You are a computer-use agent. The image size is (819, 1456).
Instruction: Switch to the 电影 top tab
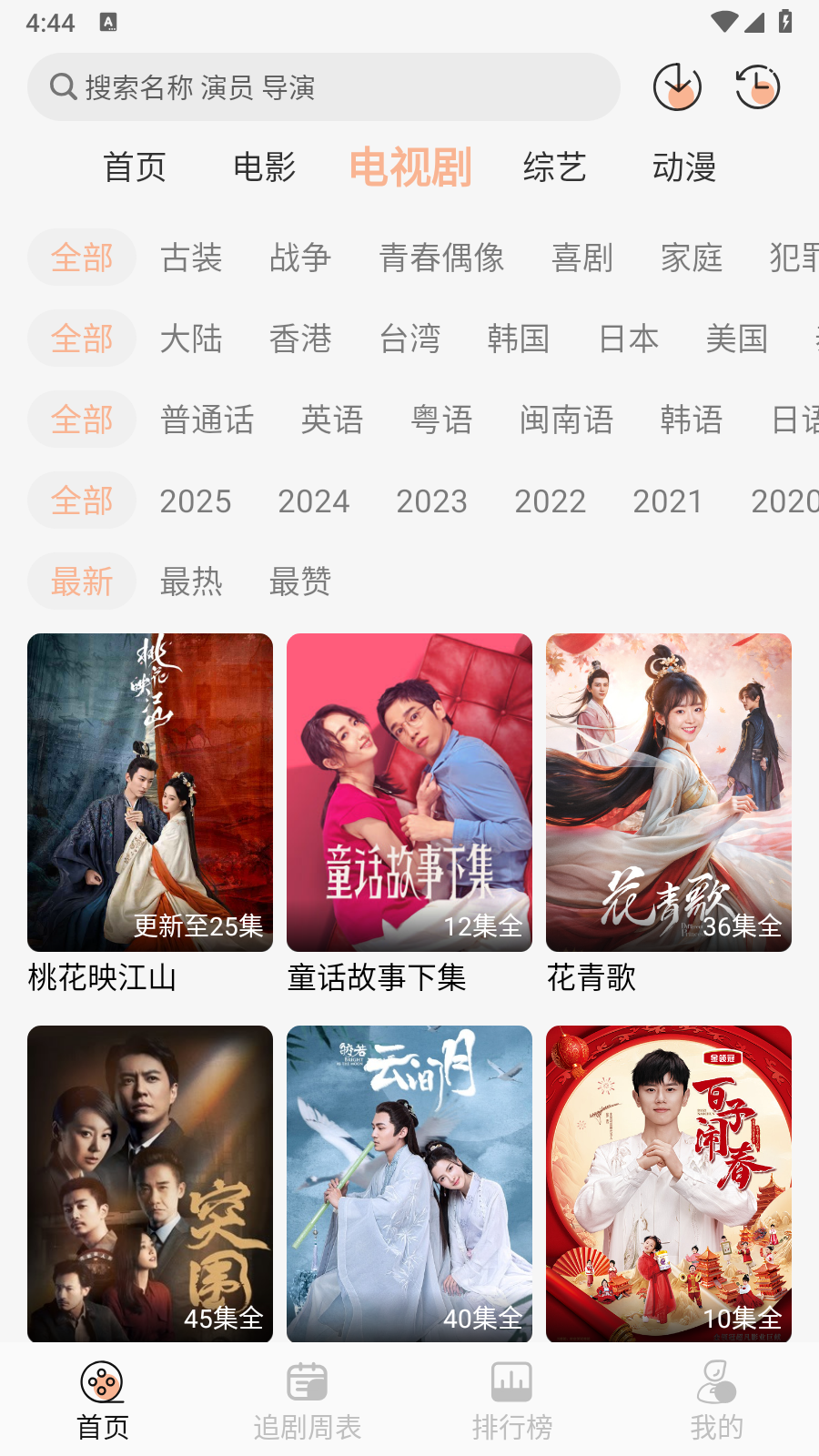coord(264,167)
